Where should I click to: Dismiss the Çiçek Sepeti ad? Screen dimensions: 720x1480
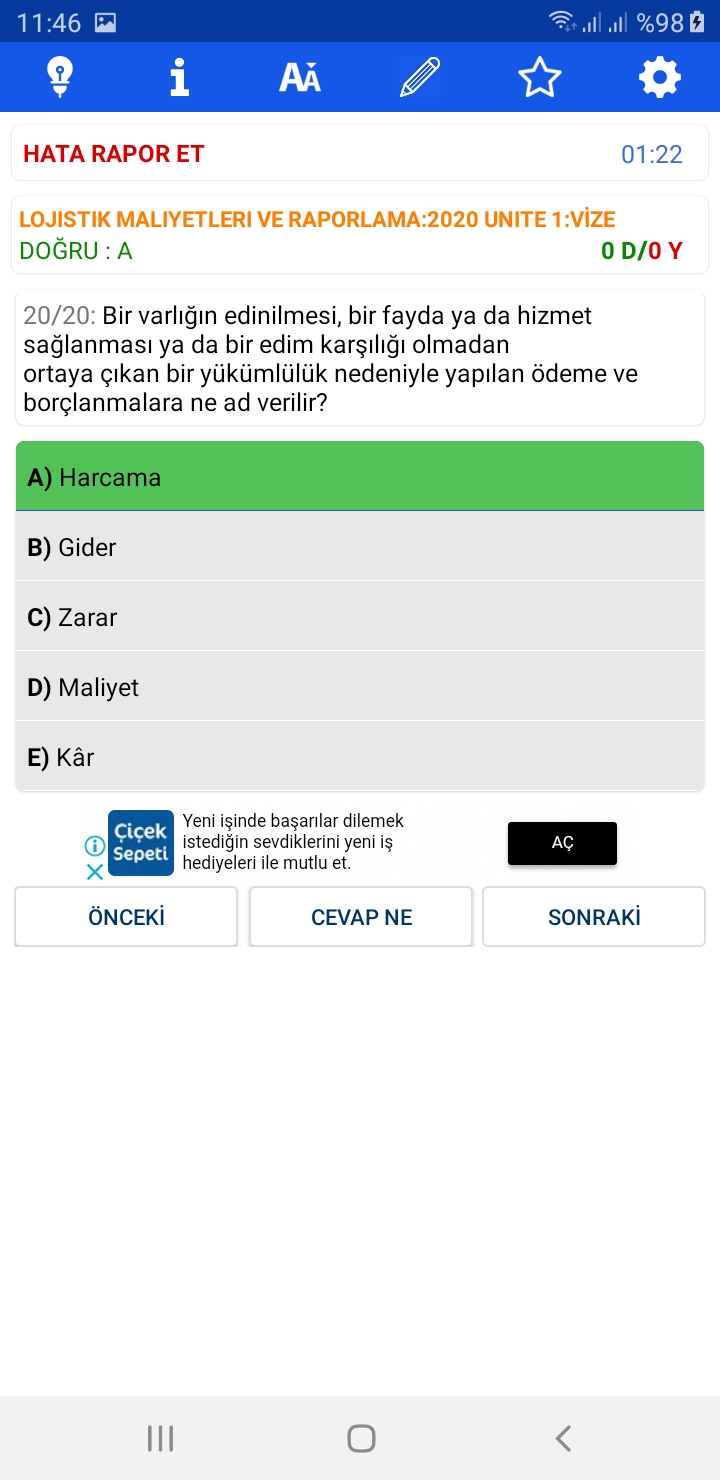[95, 872]
